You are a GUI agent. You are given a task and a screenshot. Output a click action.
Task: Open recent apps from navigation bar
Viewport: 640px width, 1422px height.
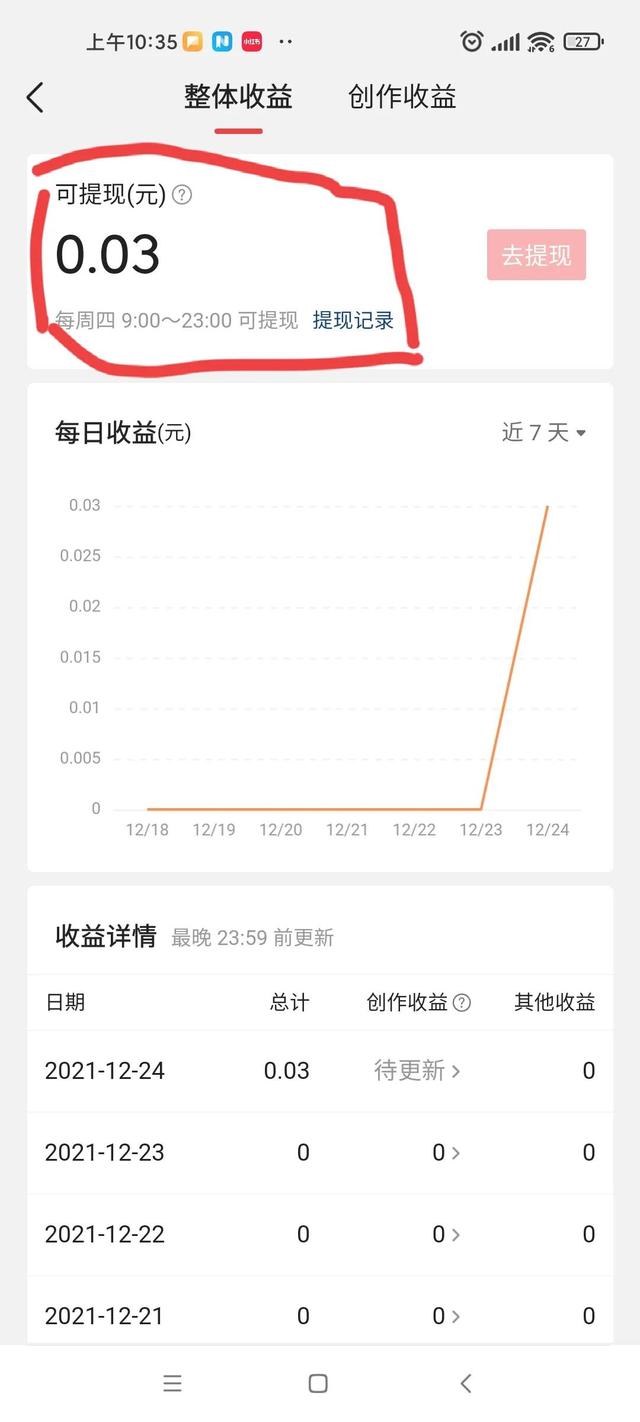tap(172, 1383)
